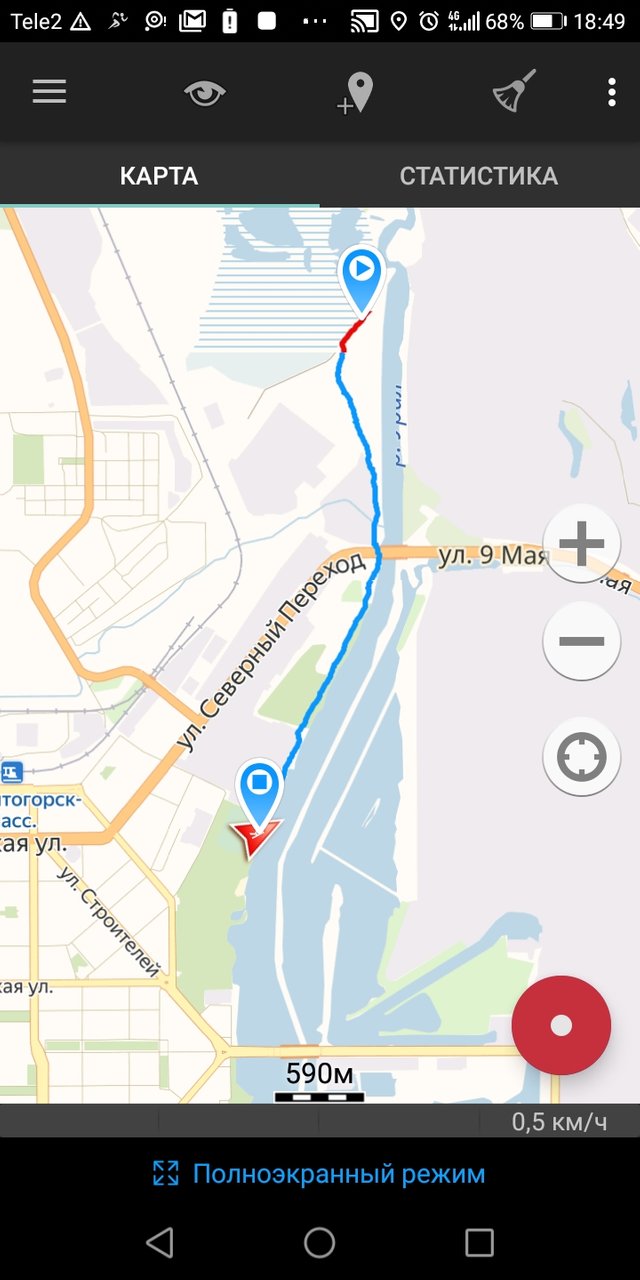Go back using the system back button
Viewport: 640px width, 1280px height.
pos(160,1242)
